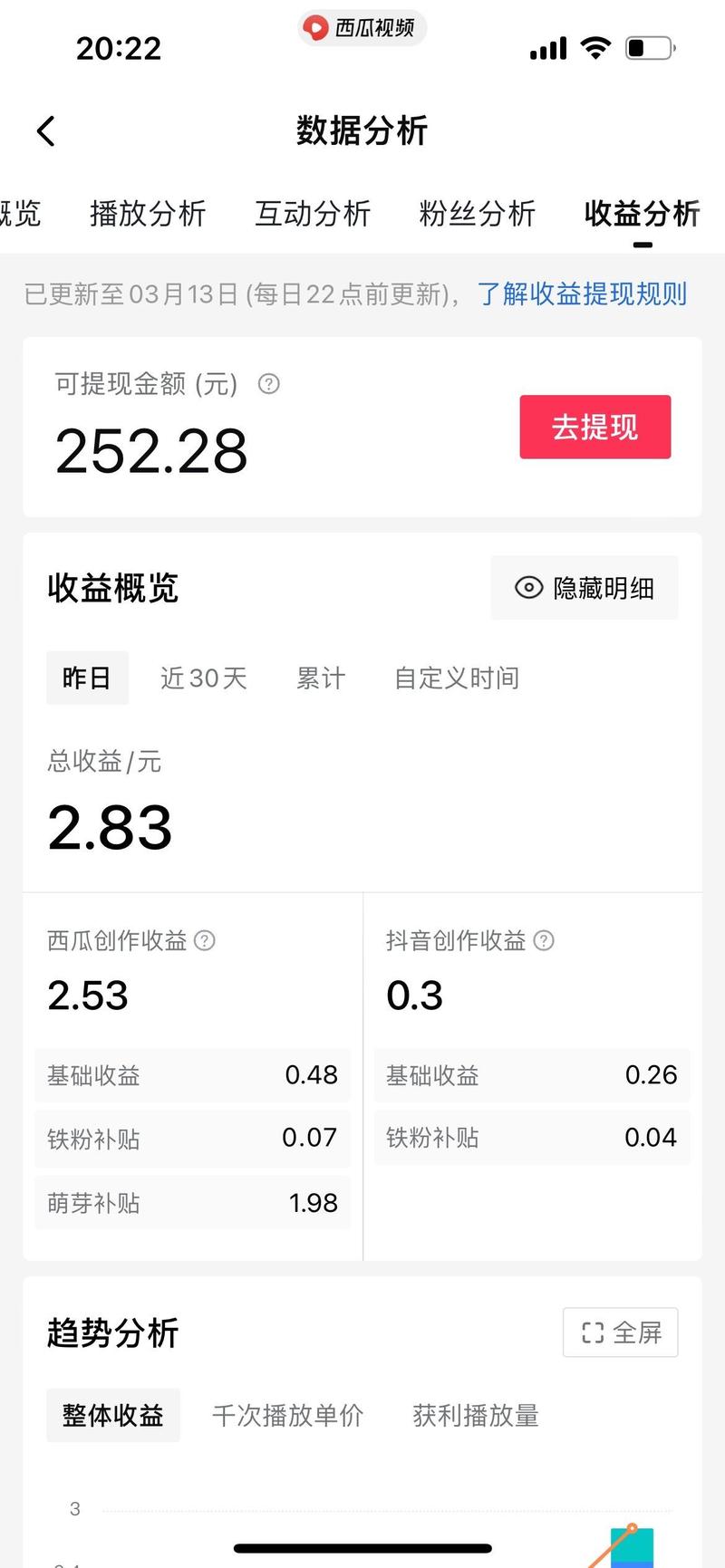Tap the battery indicator in status bar
The image size is (725, 1568).
[646, 48]
